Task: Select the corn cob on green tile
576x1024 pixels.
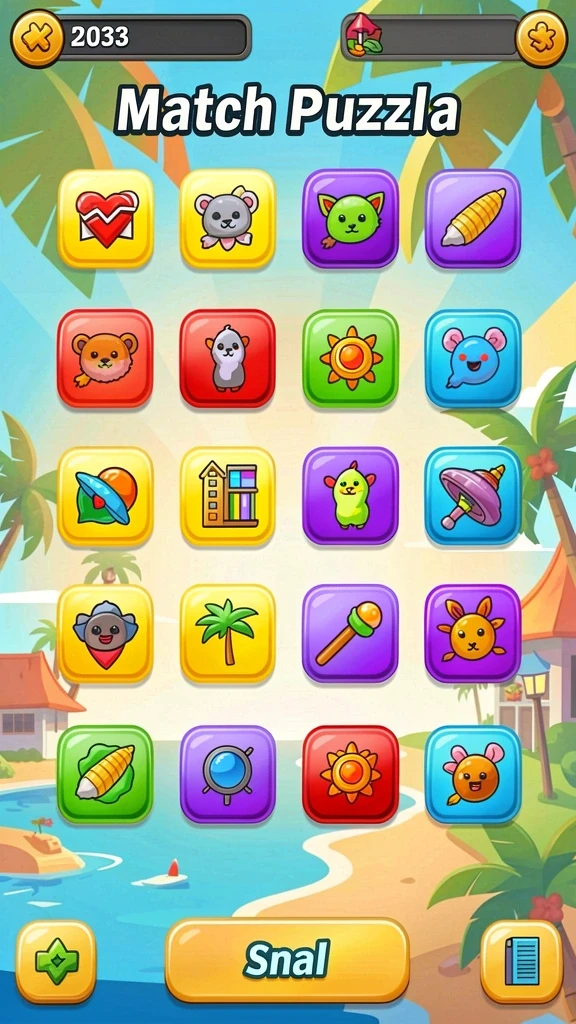Action: pyautogui.click(x=105, y=774)
